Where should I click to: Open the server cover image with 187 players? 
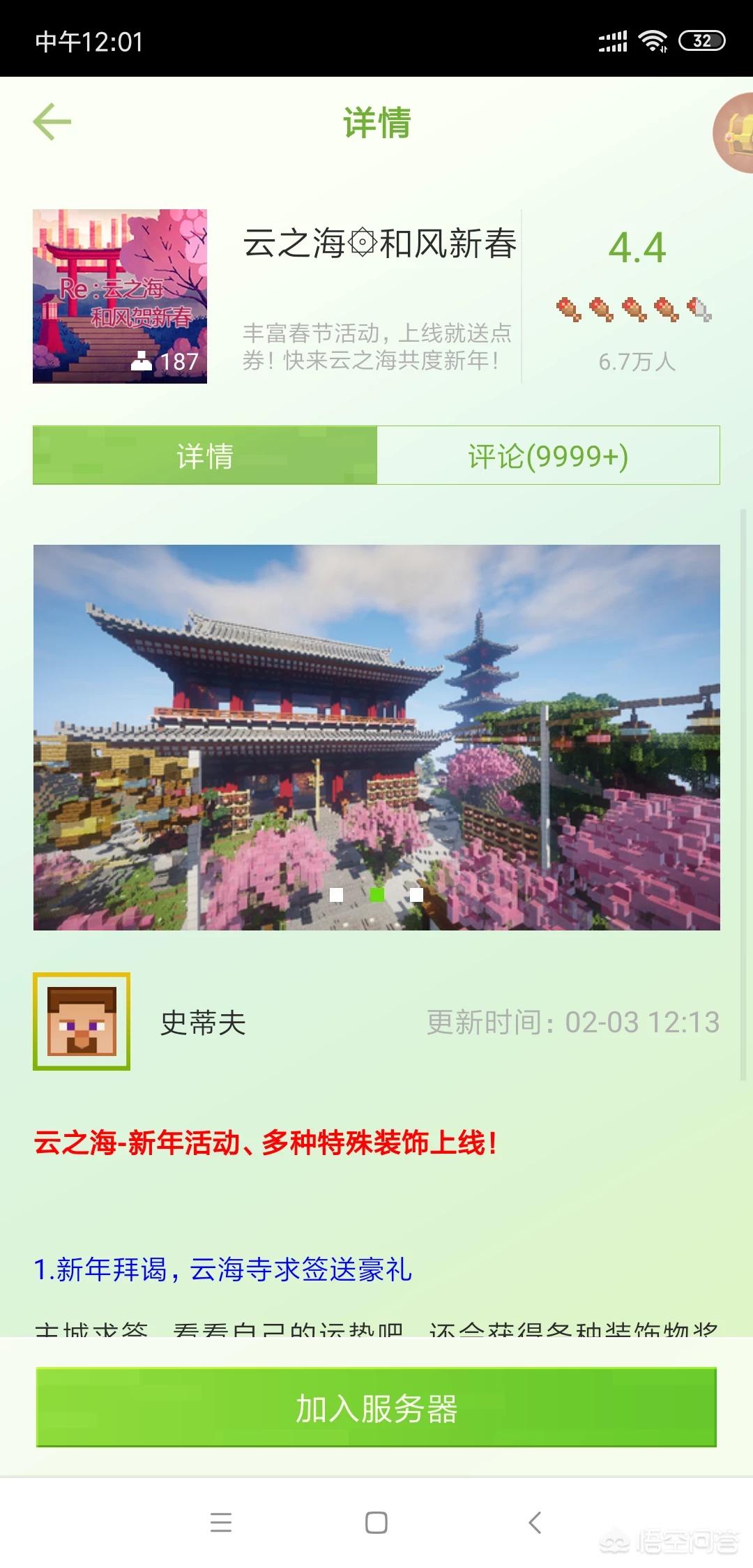click(x=120, y=296)
